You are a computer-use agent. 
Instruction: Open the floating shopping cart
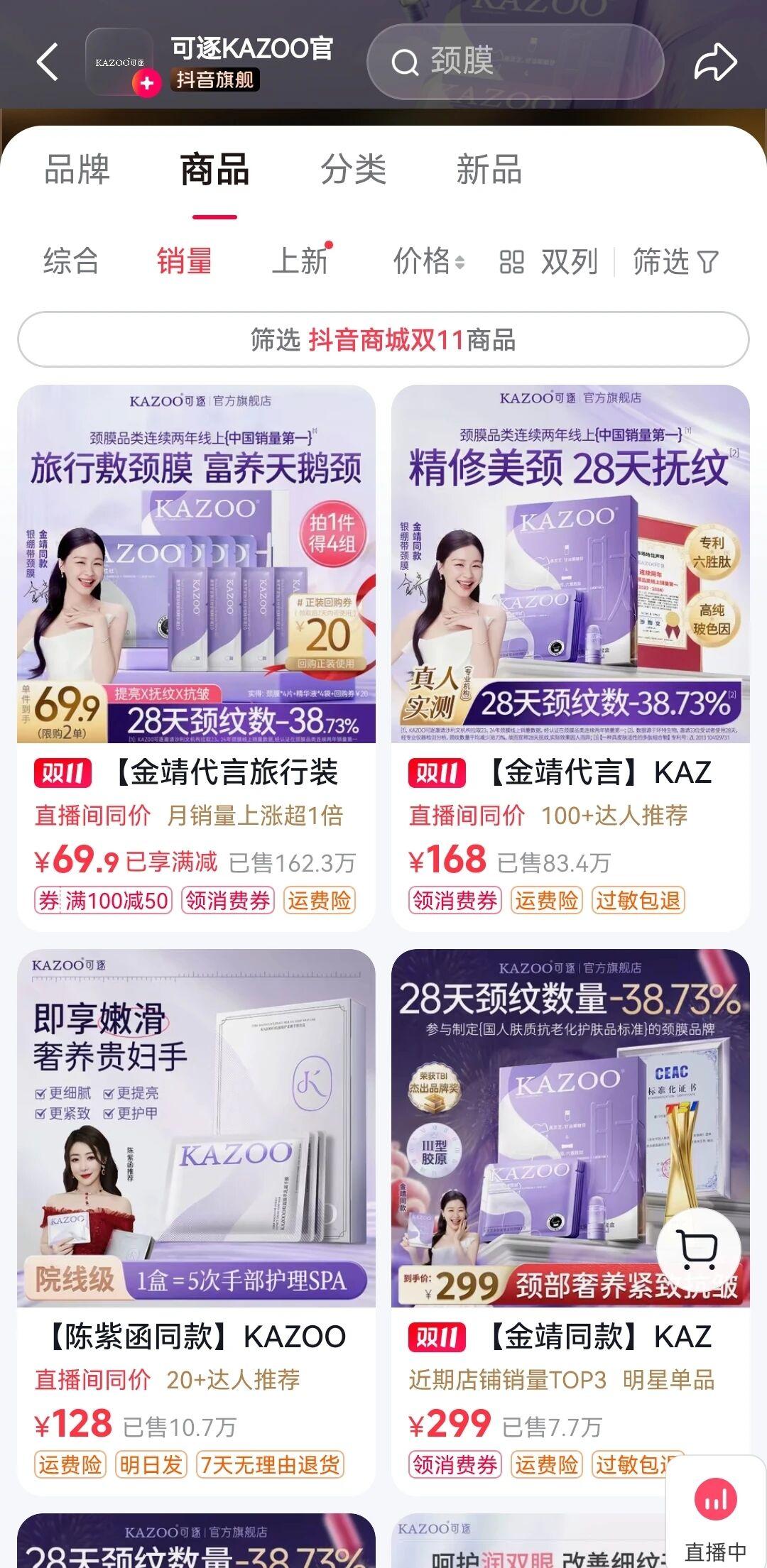(698, 1250)
